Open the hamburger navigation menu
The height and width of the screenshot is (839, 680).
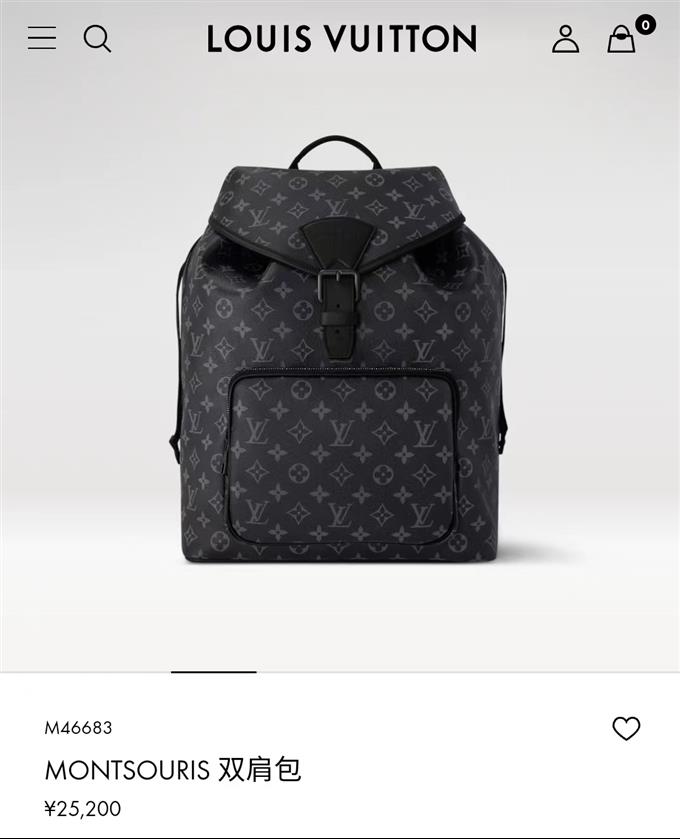point(42,39)
